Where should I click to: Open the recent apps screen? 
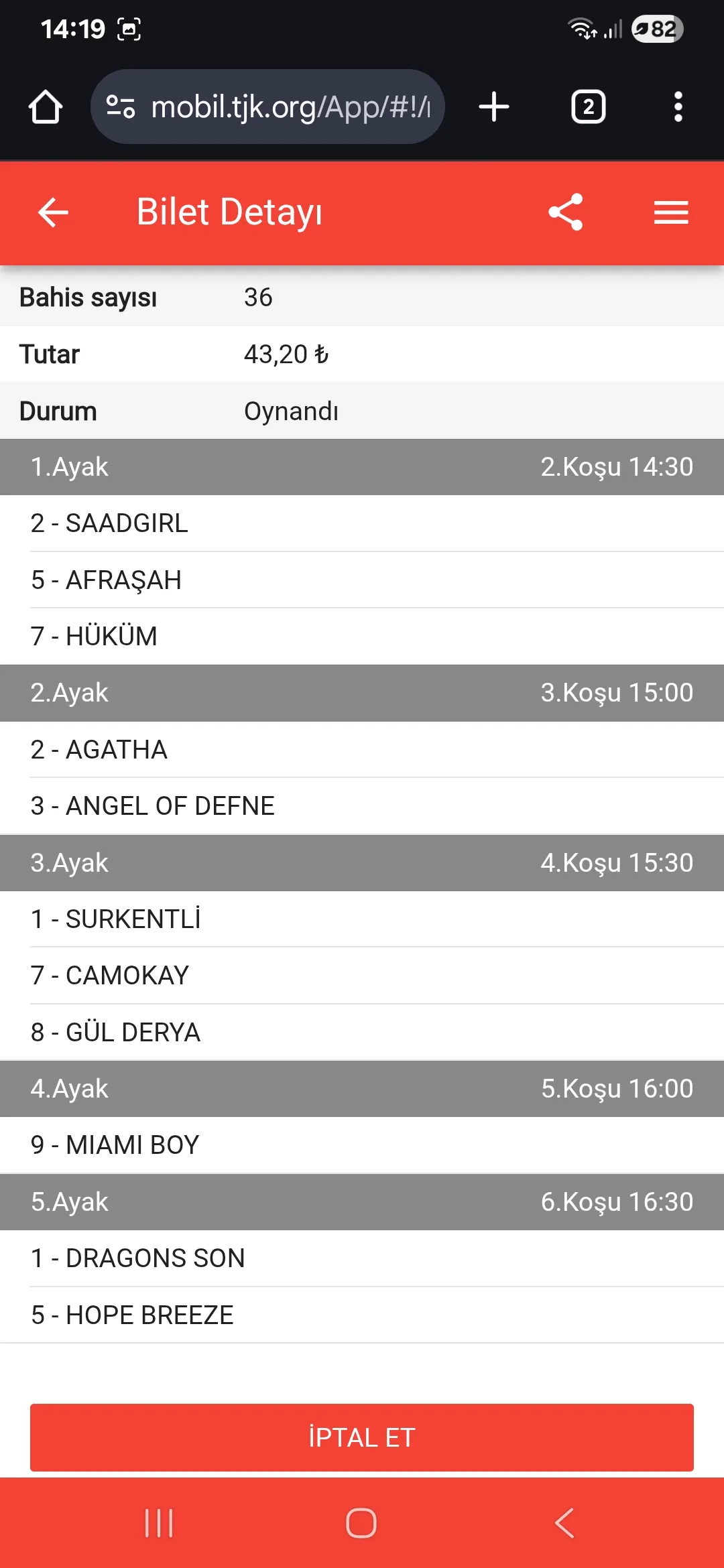(x=159, y=1523)
